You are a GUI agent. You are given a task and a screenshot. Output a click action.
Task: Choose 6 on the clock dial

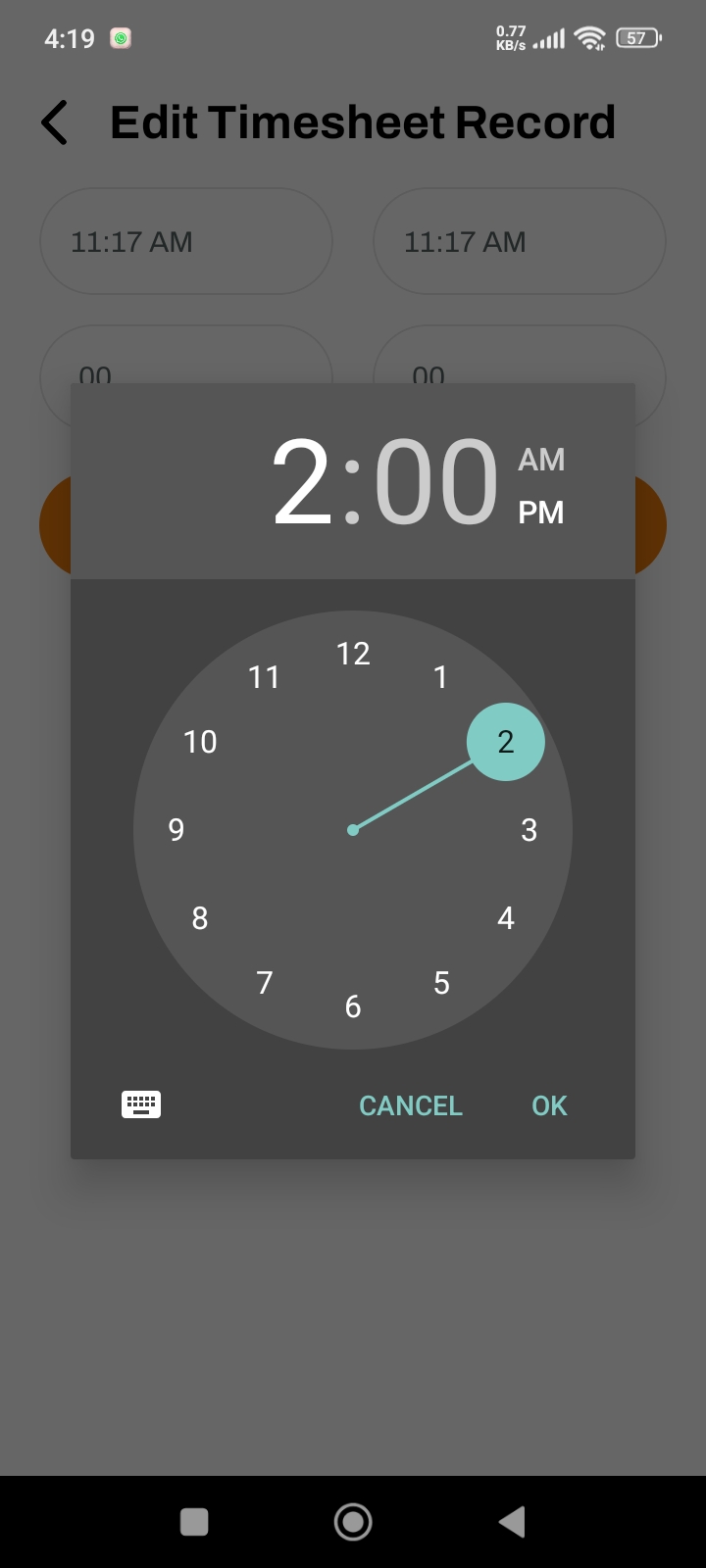click(353, 1006)
